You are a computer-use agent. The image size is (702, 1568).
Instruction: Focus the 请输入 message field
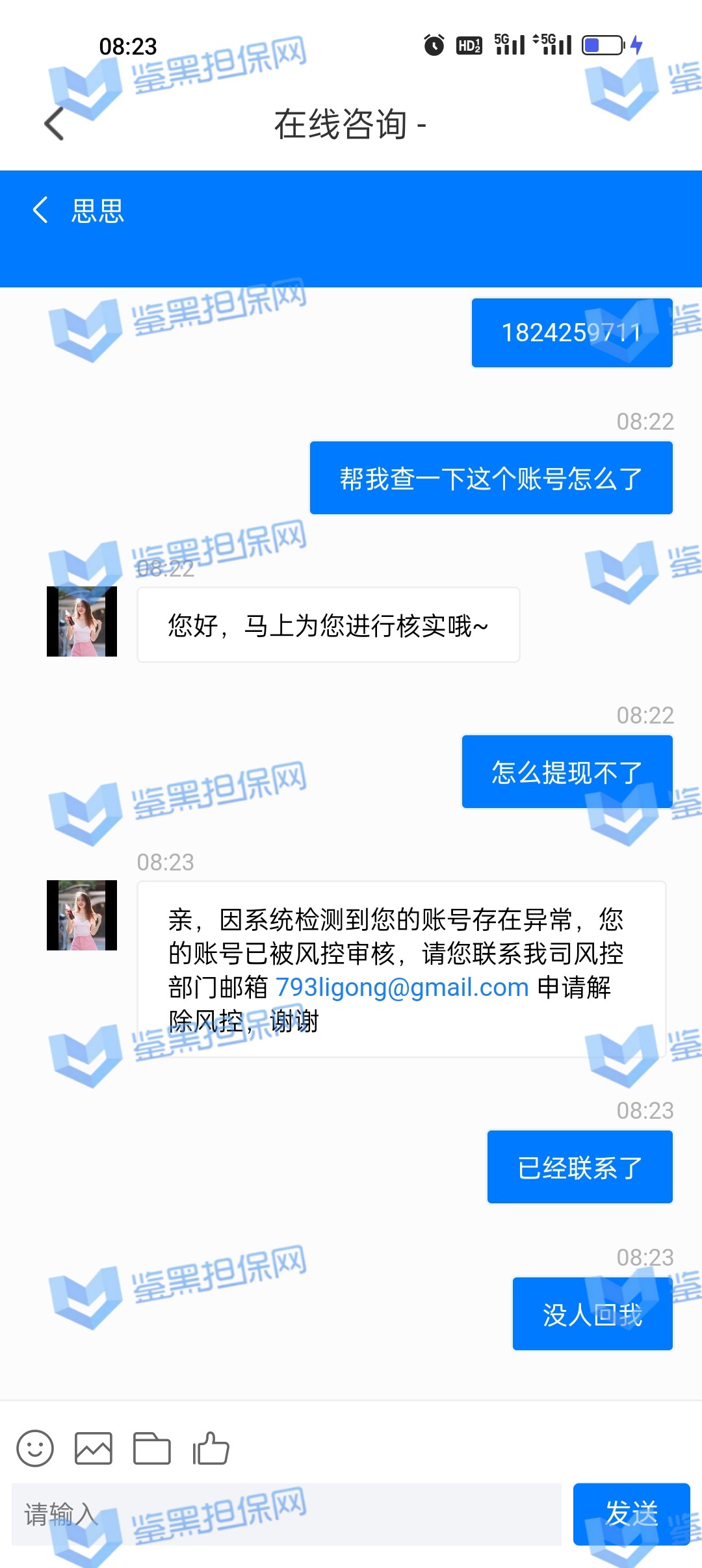286,1514
